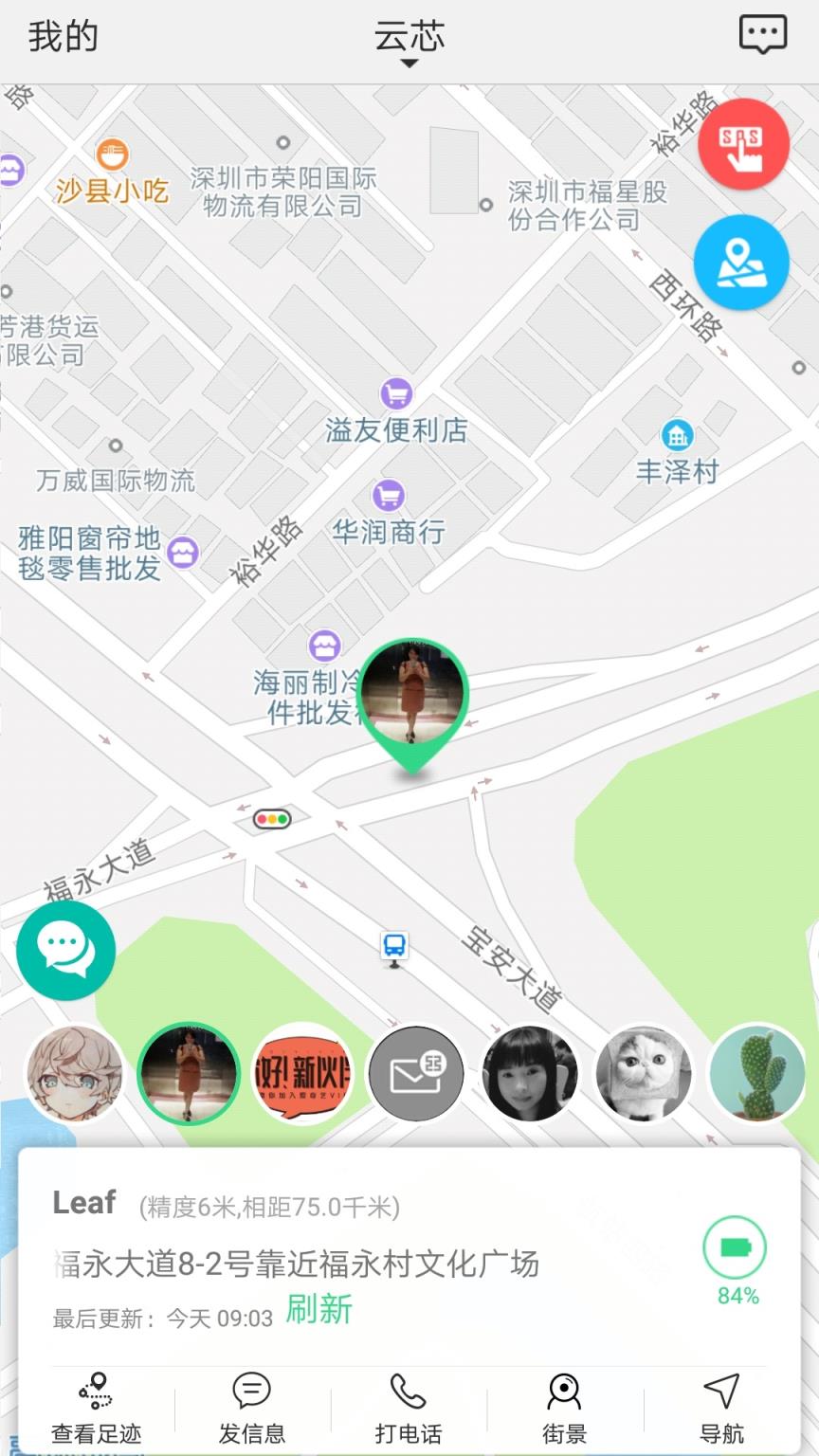
Task: Tap 刷新 to refresh Leaf's location
Action: tap(319, 1309)
